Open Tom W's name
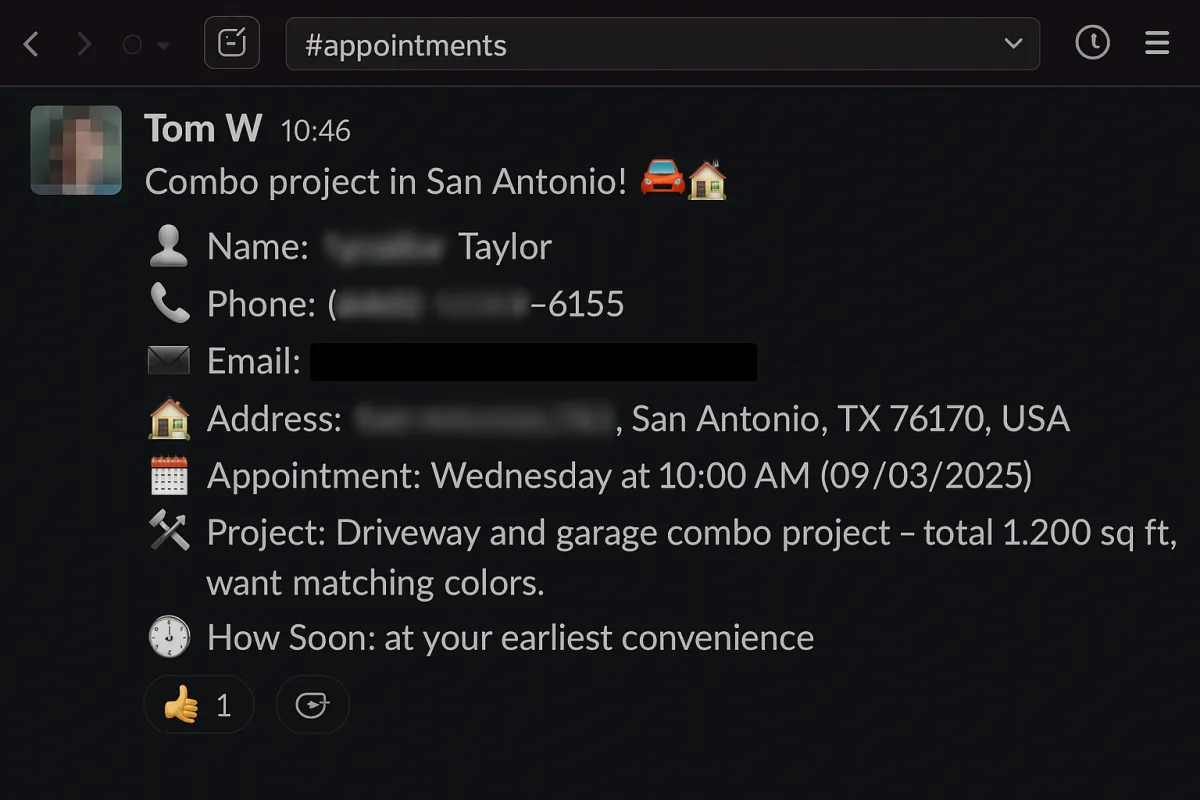 coord(203,128)
